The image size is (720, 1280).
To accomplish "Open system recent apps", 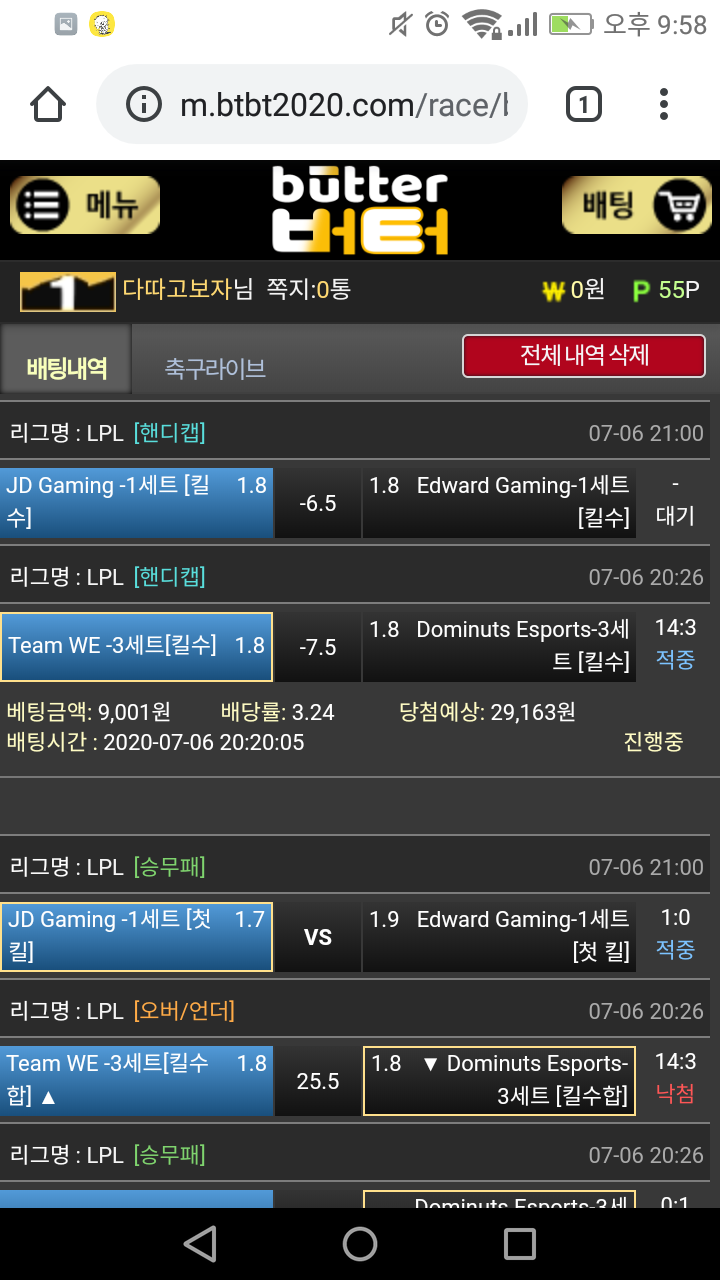I will pyautogui.click(x=520, y=1244).
